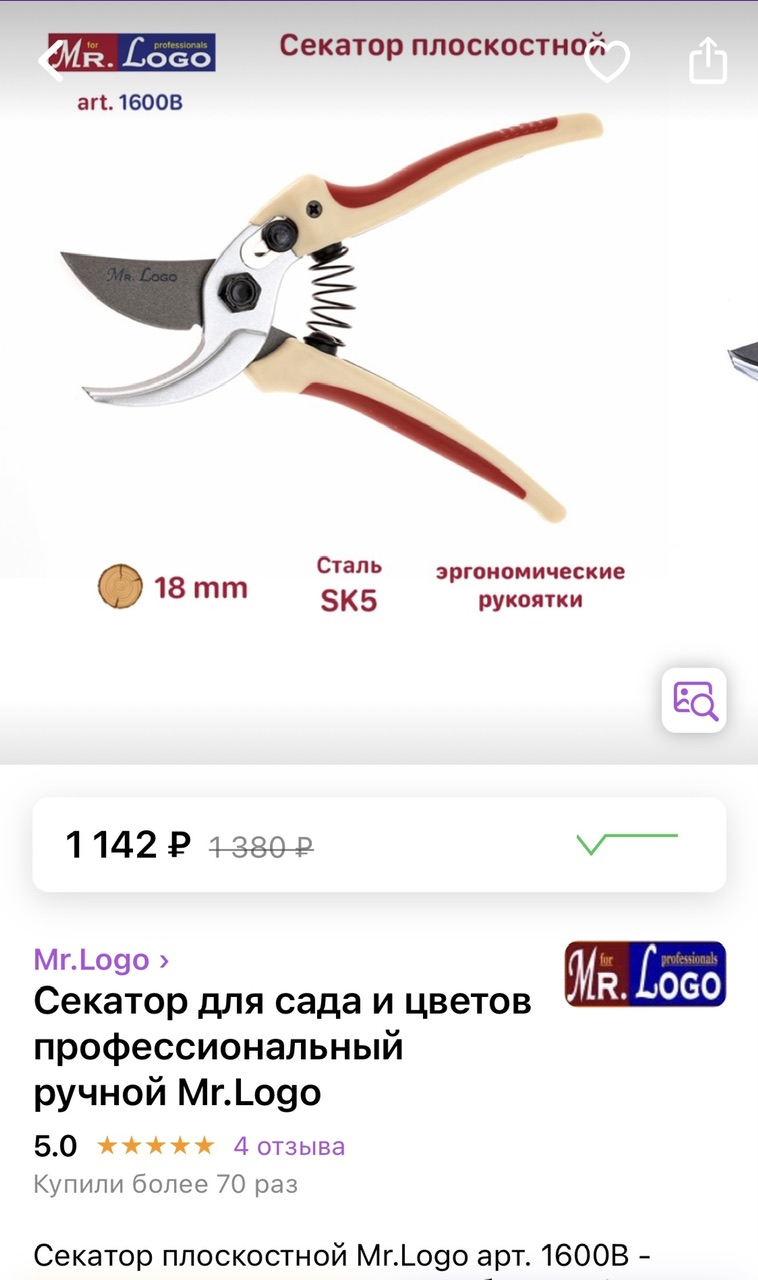Go back using the top-left arrow
Image resolution: width=758 pixels, height=1280 pixels.
(52, 60)
